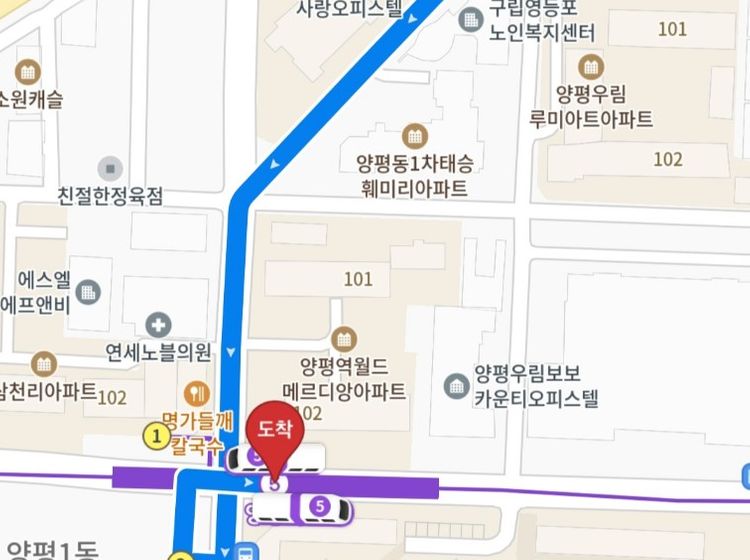Open the 양평우림루미아트아파트 marker
Screen dimensions: 750x560
pyautogui.click(x=591, y=67)
